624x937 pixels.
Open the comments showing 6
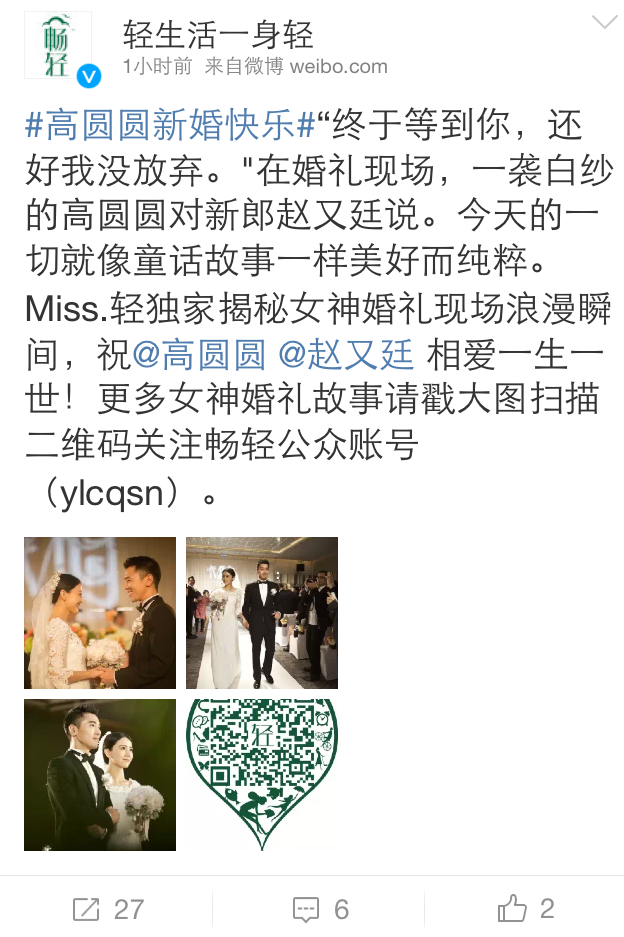coord(320,909)
